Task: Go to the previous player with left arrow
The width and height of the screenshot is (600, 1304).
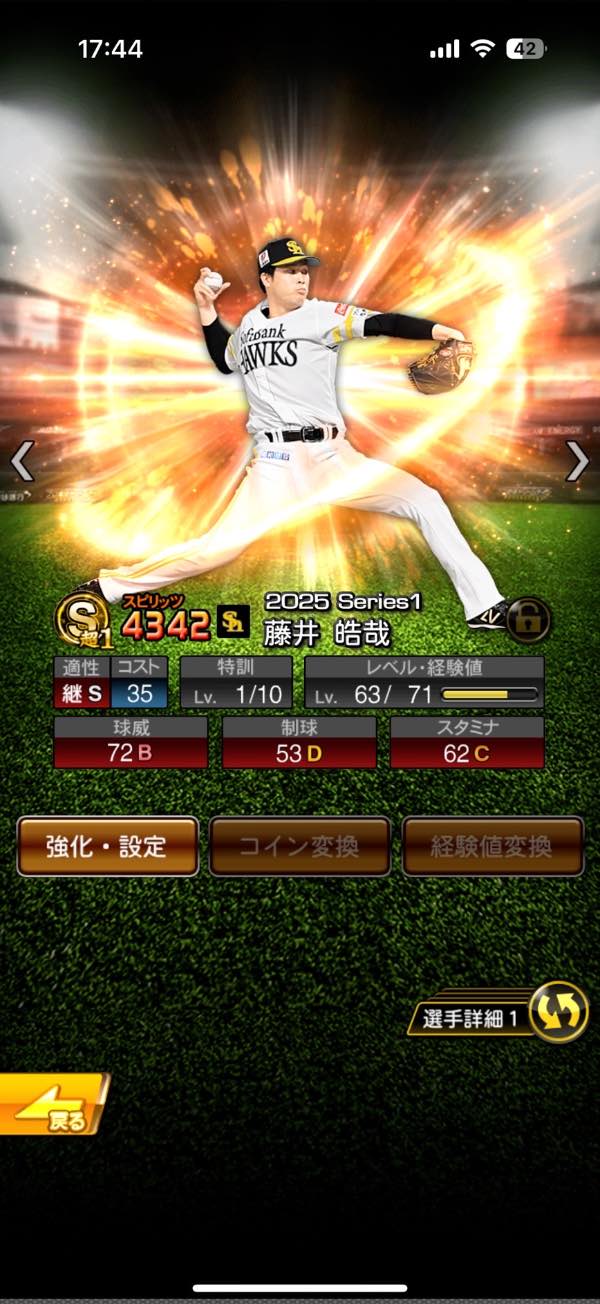Action: tap(22, 461)
